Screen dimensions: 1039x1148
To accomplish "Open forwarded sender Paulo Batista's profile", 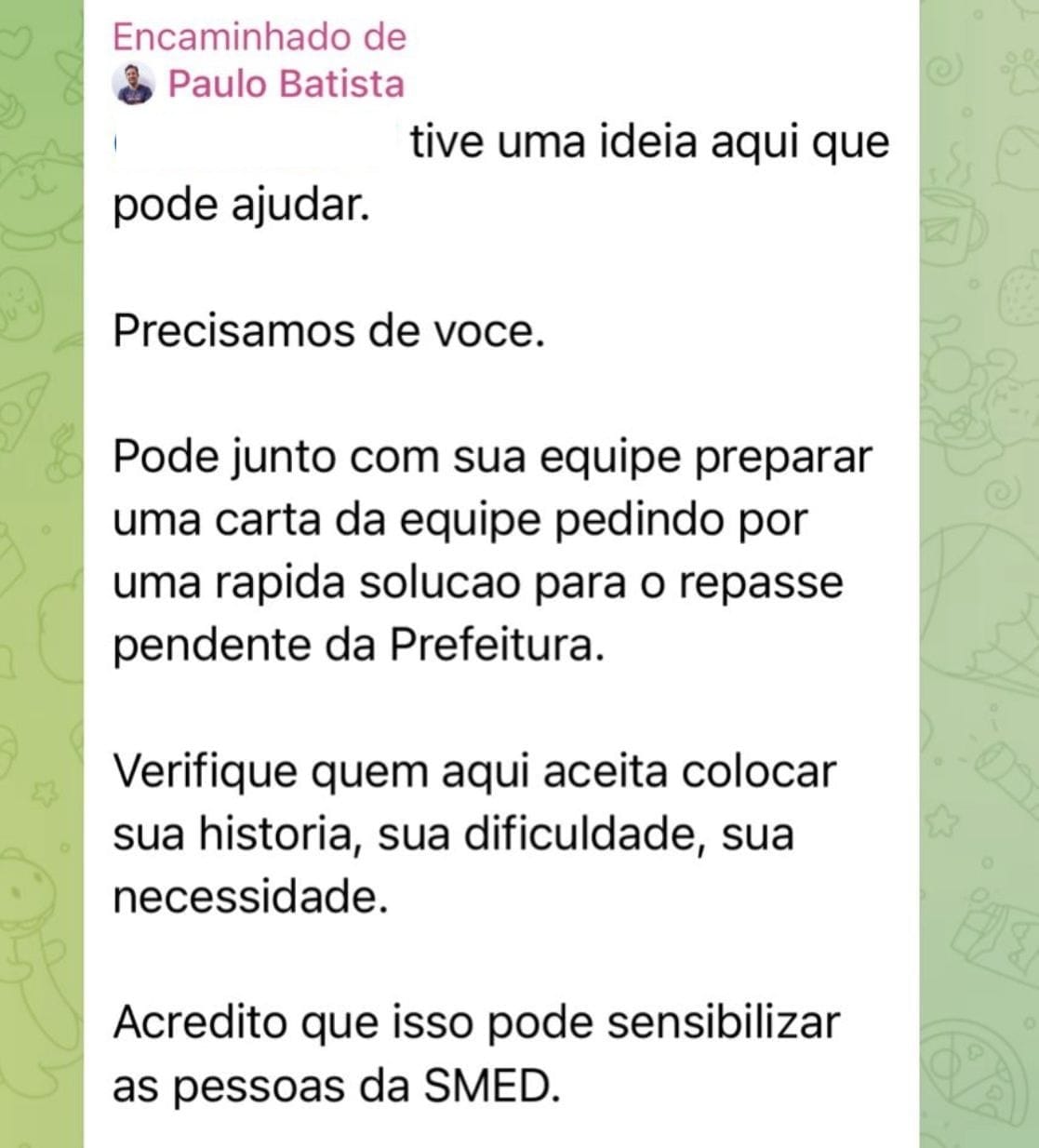I will (x=285, y=85).
